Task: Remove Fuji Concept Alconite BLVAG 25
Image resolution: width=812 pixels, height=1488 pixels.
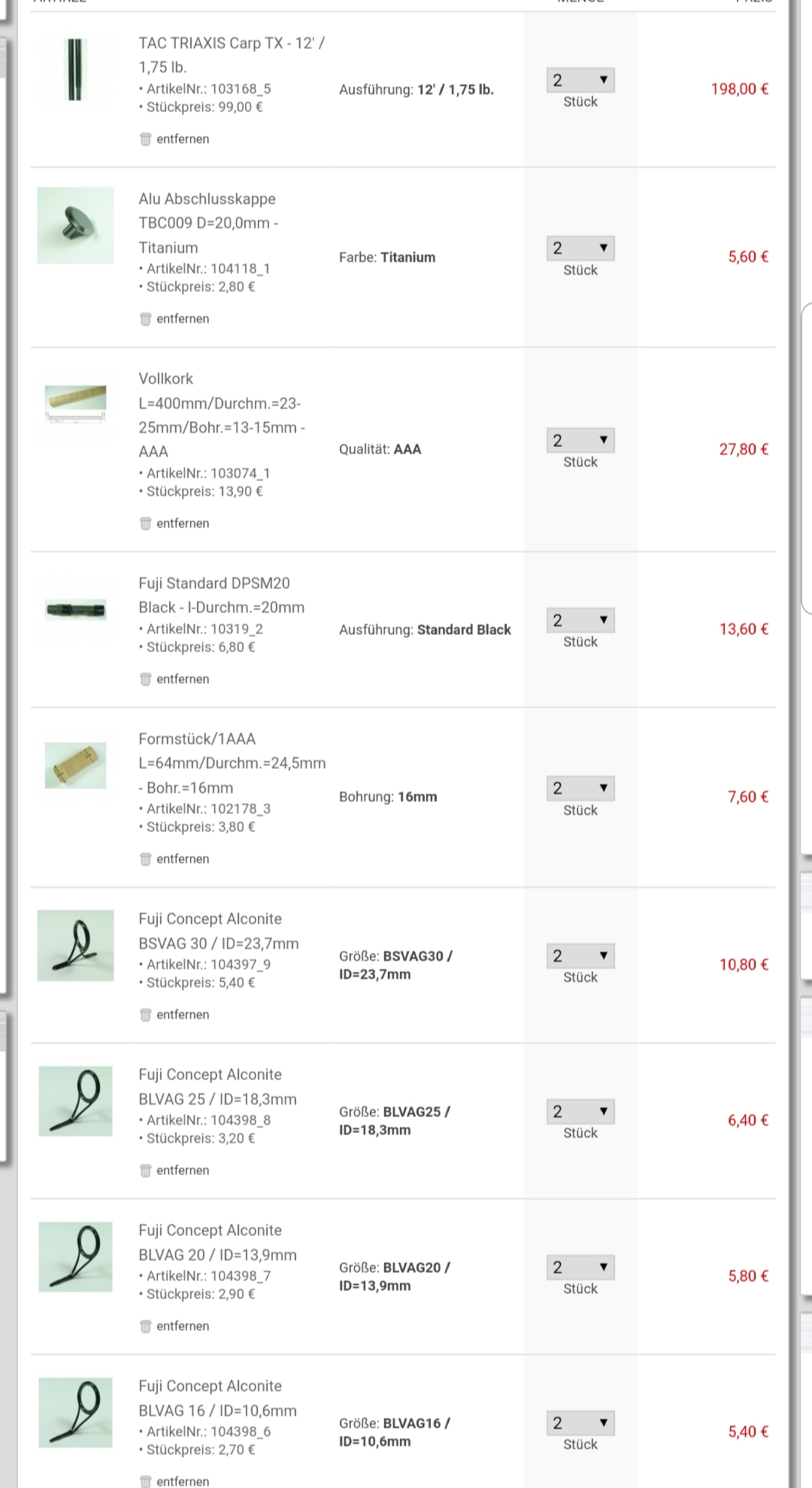Action: (x=174, y=1171)
